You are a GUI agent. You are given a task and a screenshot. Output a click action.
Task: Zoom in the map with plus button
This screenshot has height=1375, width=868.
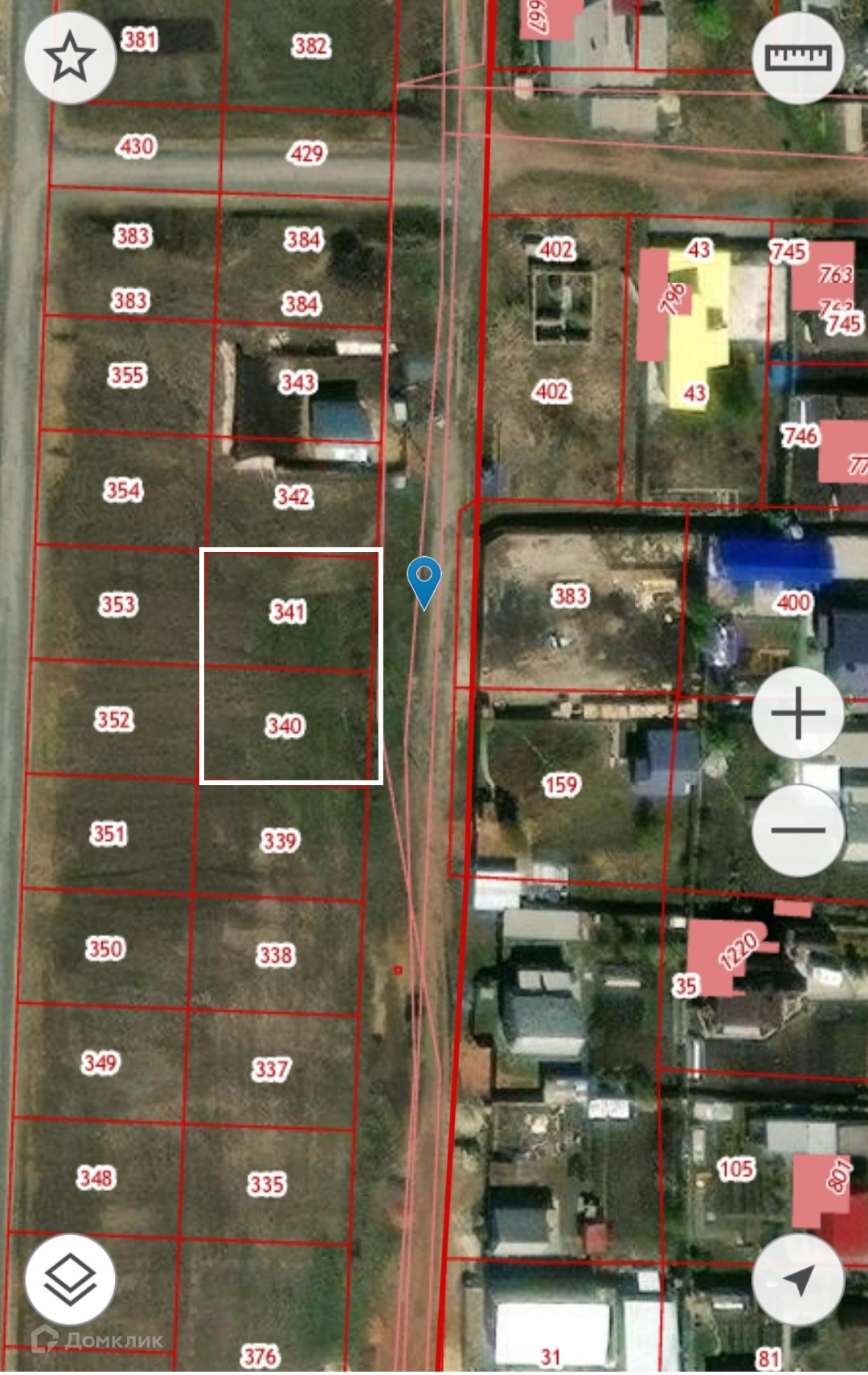click(x=798, y=713)
